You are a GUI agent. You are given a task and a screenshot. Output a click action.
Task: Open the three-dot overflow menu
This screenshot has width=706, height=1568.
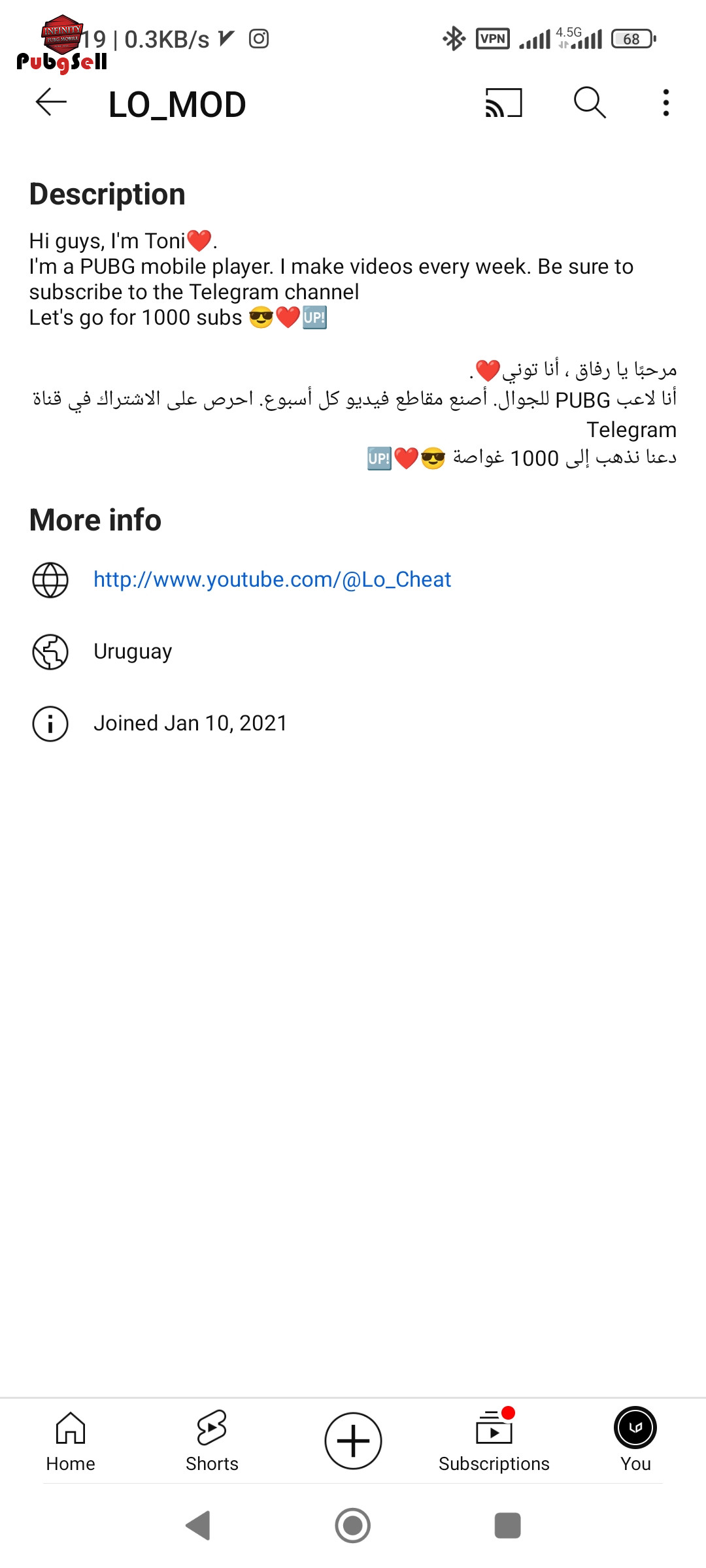coord(665,103)
